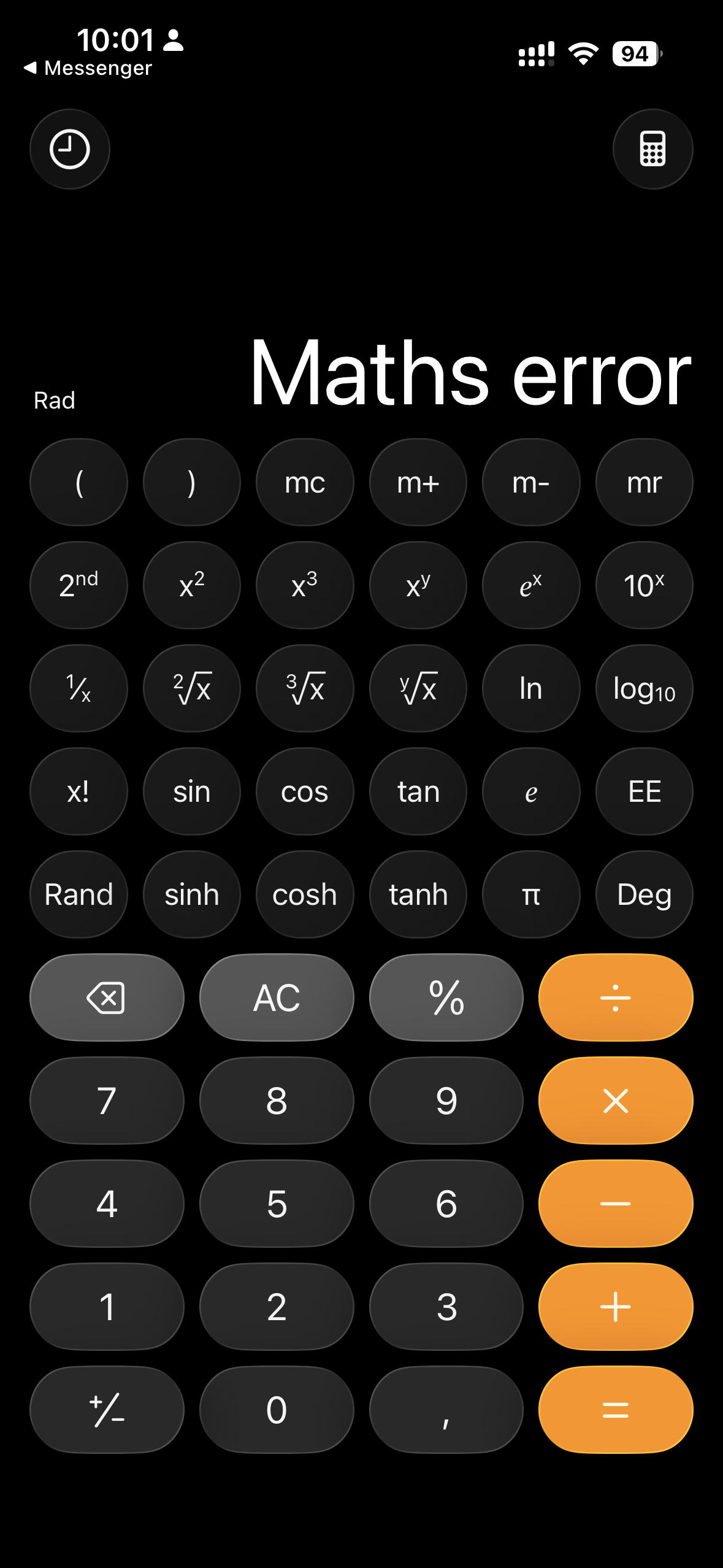723x1568 pixels.
Task: Toggle sign with the plus/minus key
Action: pos(107,1410)
